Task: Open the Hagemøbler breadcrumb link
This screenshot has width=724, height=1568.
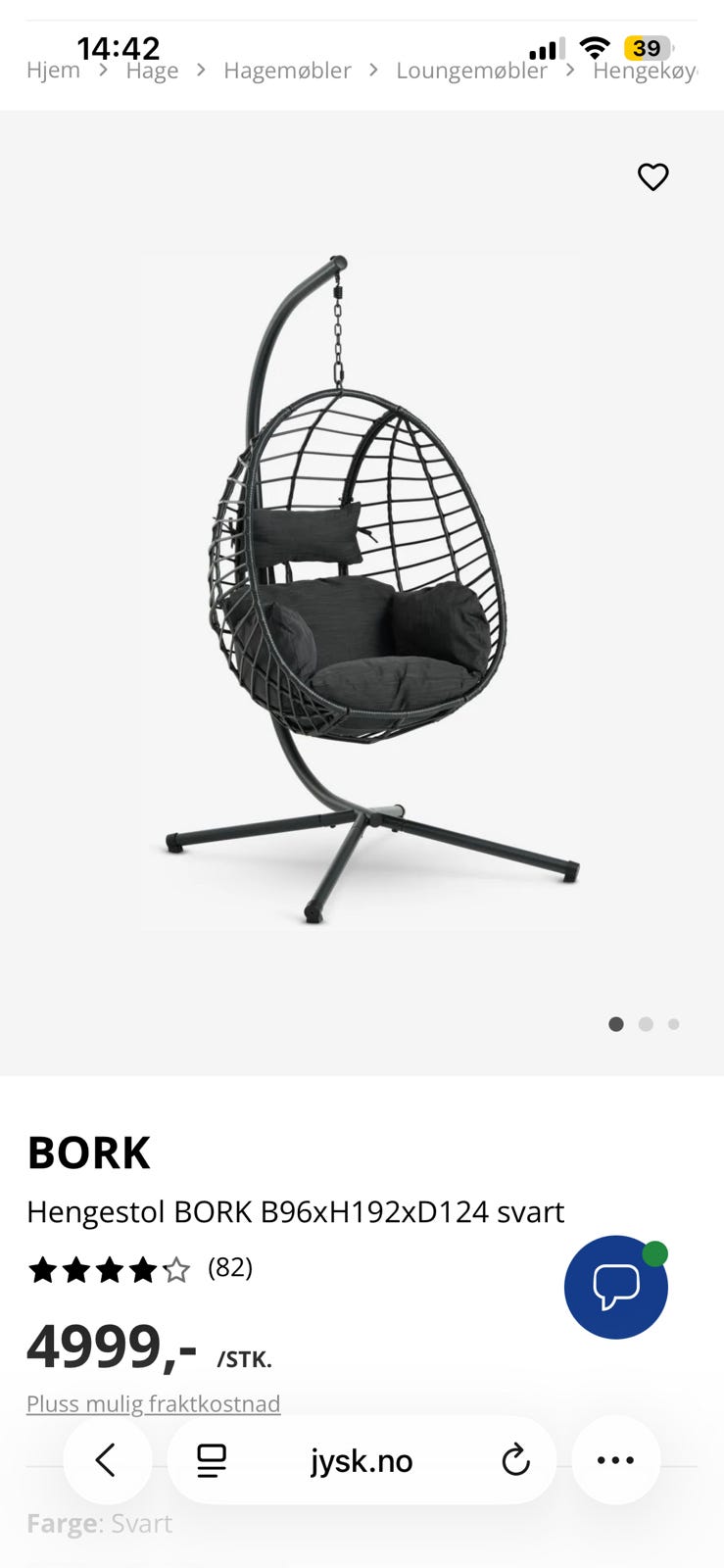Action: click(287, 71)
